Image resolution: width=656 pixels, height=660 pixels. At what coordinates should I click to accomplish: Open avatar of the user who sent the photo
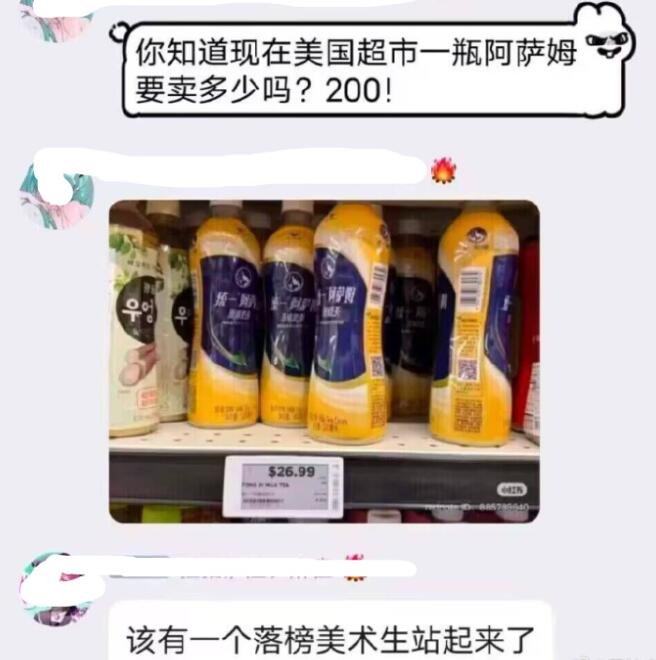(57, 194)
